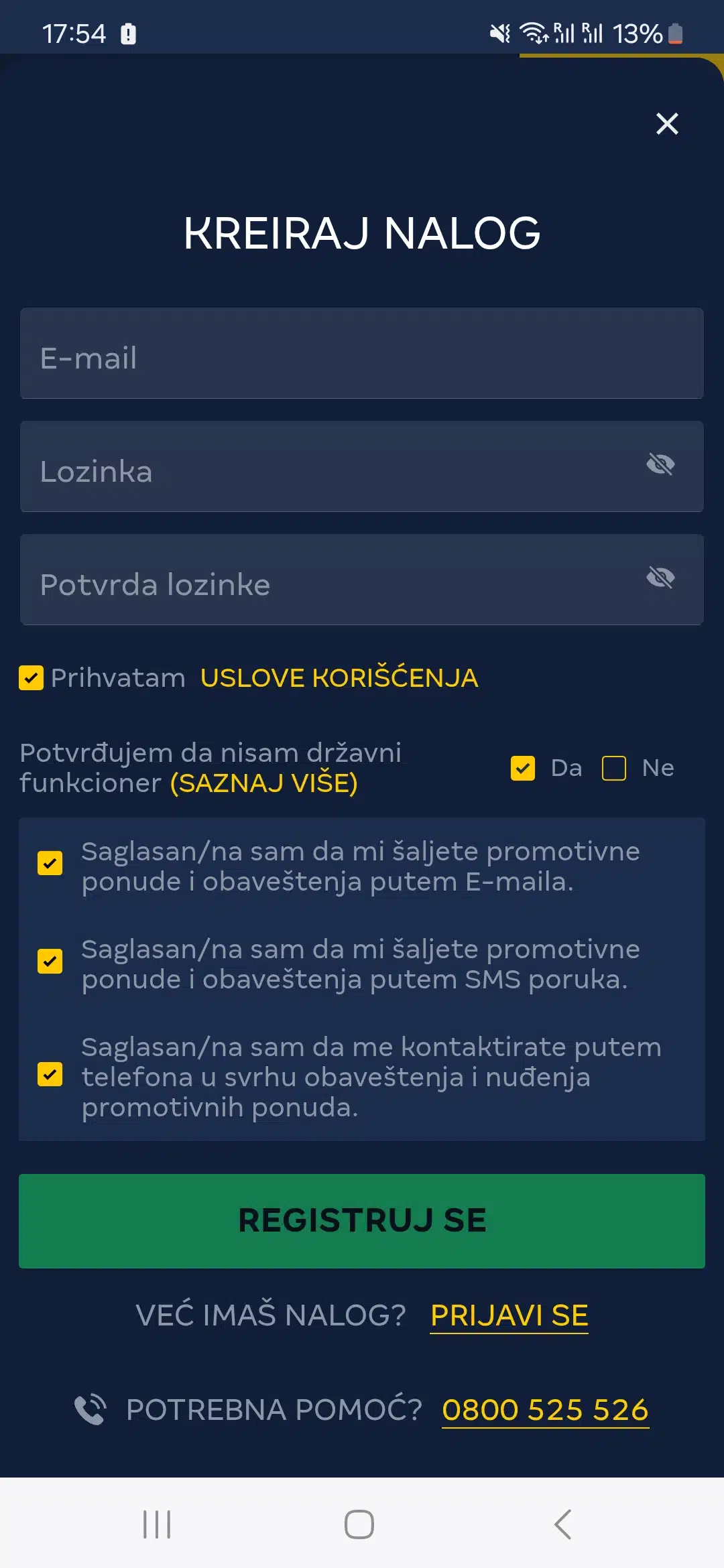Toggle the Da checkbox
This screenshot has width=724, height=1568.
click(x=523, y=768)
